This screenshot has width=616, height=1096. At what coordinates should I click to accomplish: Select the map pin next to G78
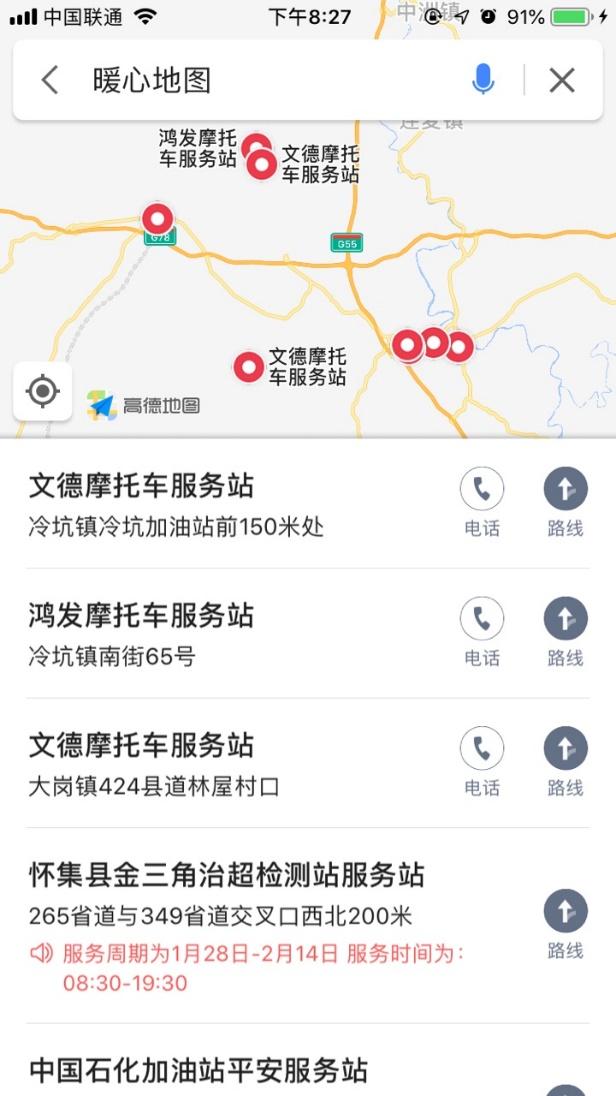[x=158, y=219]
